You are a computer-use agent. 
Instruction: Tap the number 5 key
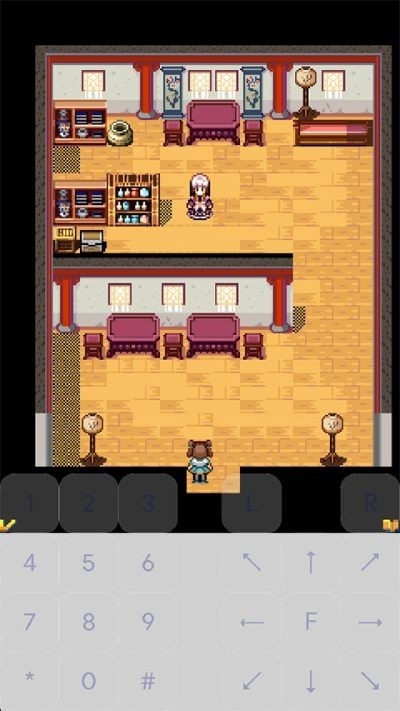[x=89, y=563]
